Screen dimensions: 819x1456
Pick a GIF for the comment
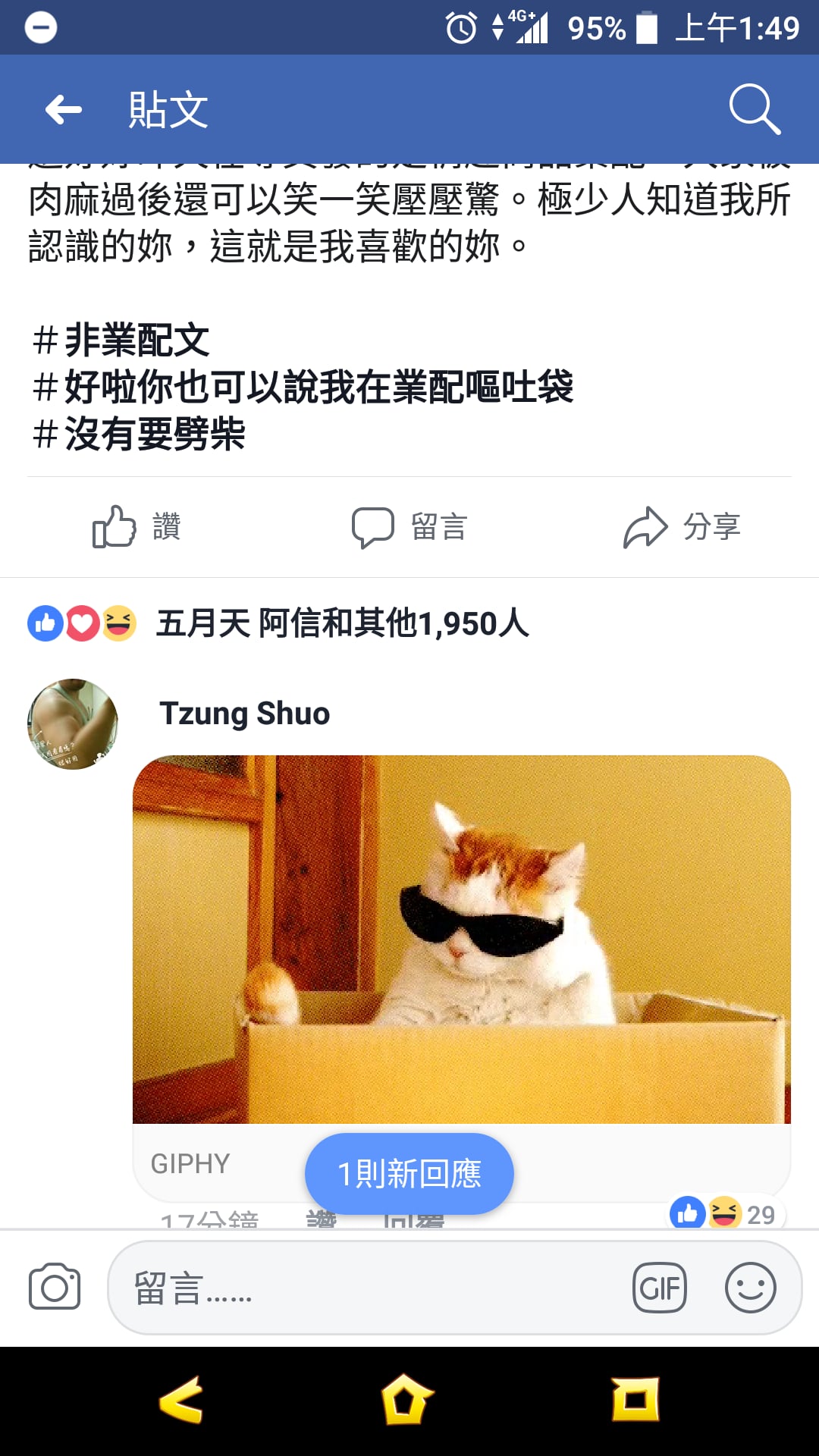point(660,1288)
